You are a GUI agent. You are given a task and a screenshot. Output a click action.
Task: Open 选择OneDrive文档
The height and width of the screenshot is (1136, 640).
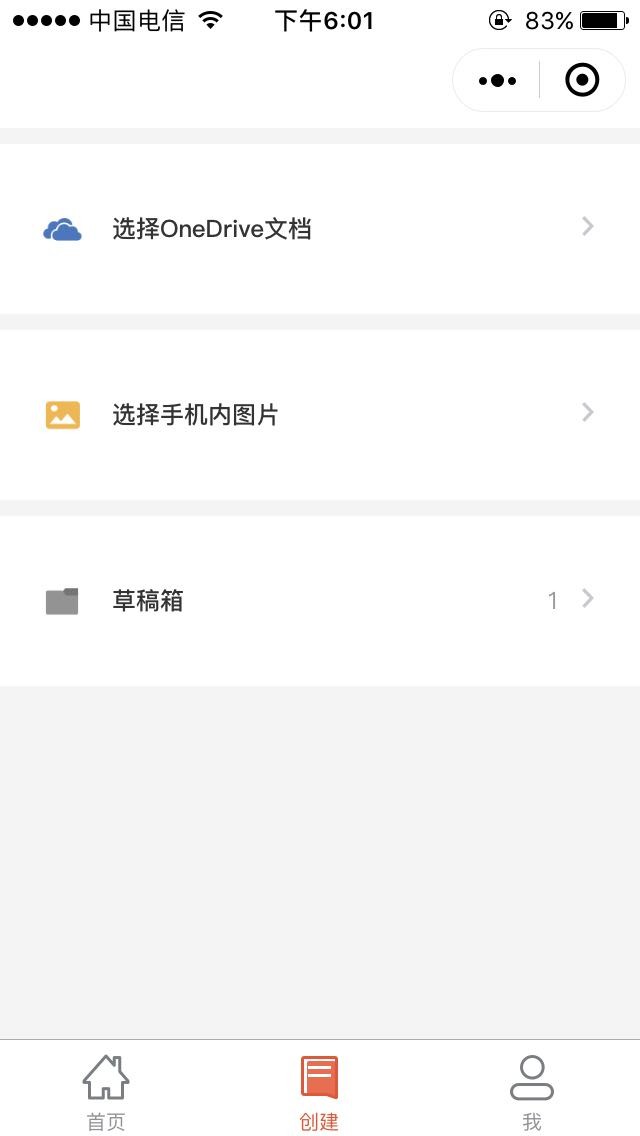click(320, 229)
